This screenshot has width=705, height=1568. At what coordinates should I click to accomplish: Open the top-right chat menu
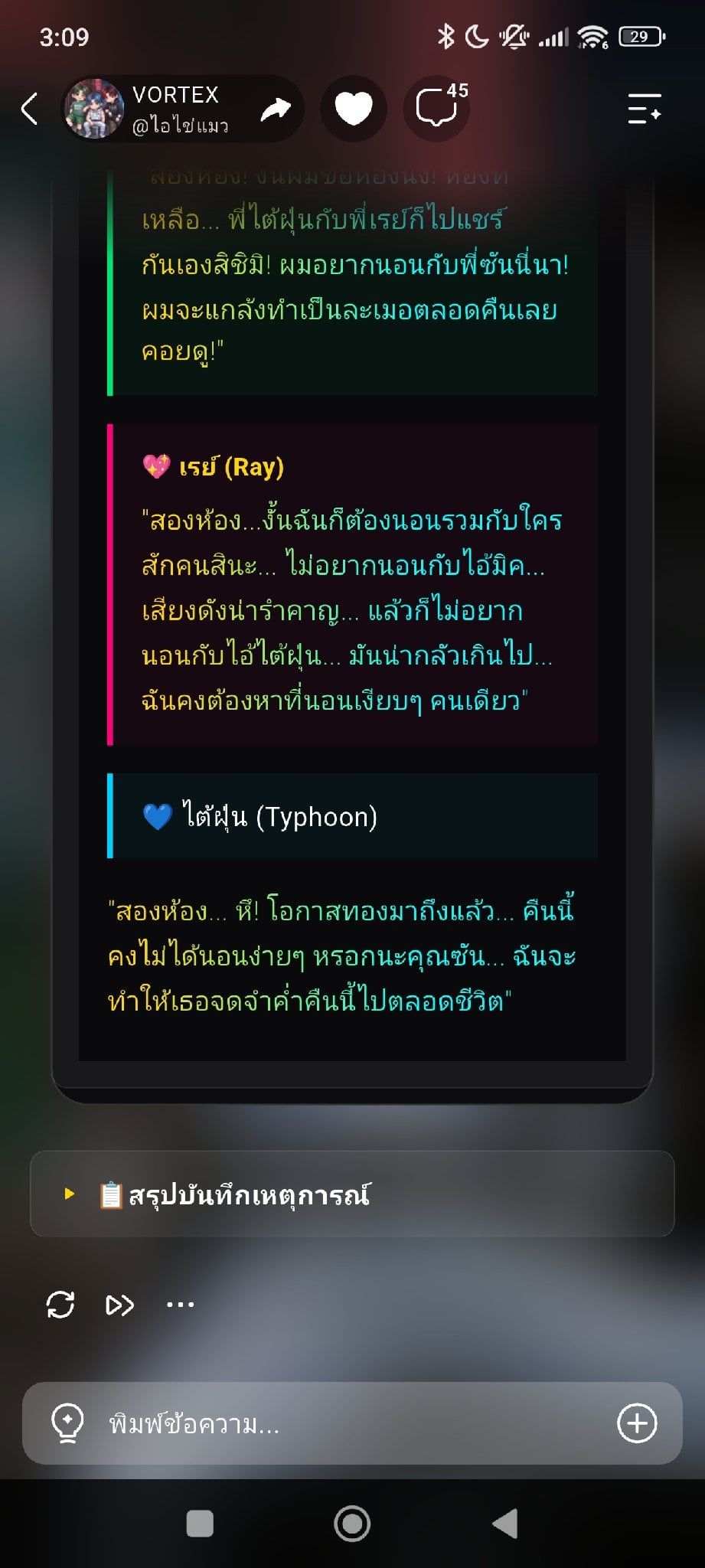click(645, 109)
